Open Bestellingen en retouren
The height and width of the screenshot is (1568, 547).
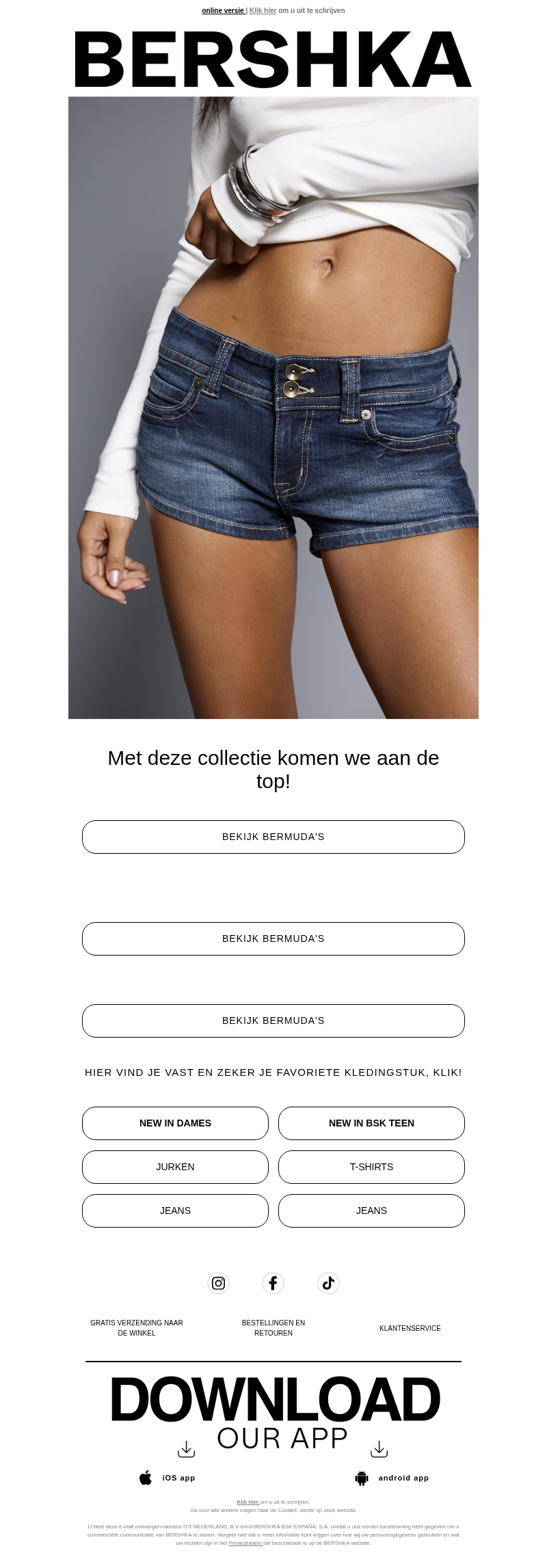[273, 1327]
